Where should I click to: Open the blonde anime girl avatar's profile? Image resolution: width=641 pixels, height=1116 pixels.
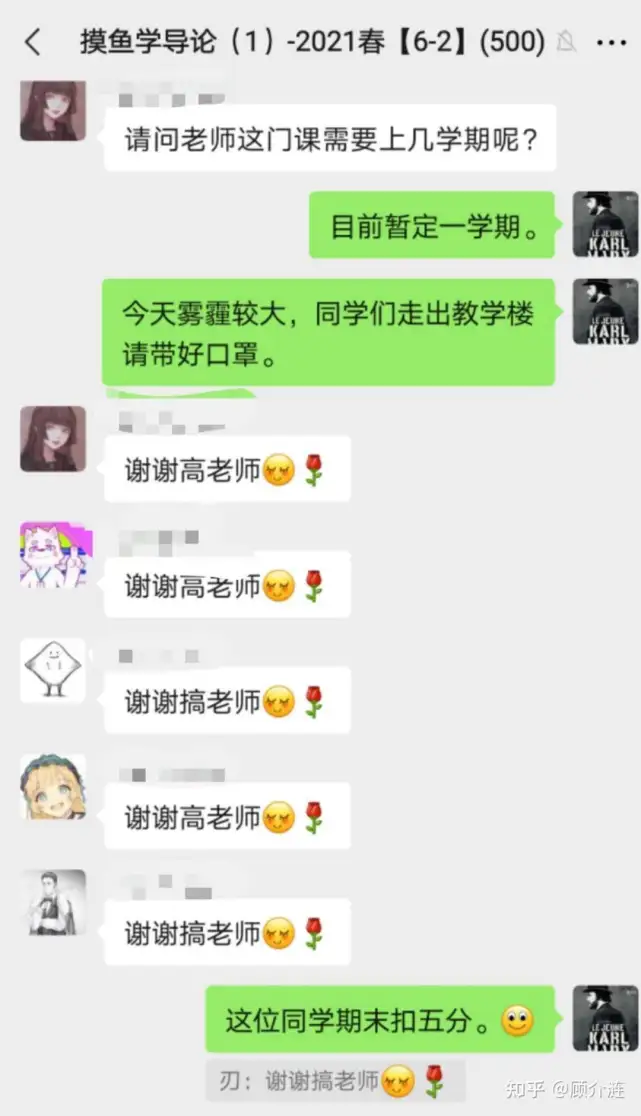(53, 786)
